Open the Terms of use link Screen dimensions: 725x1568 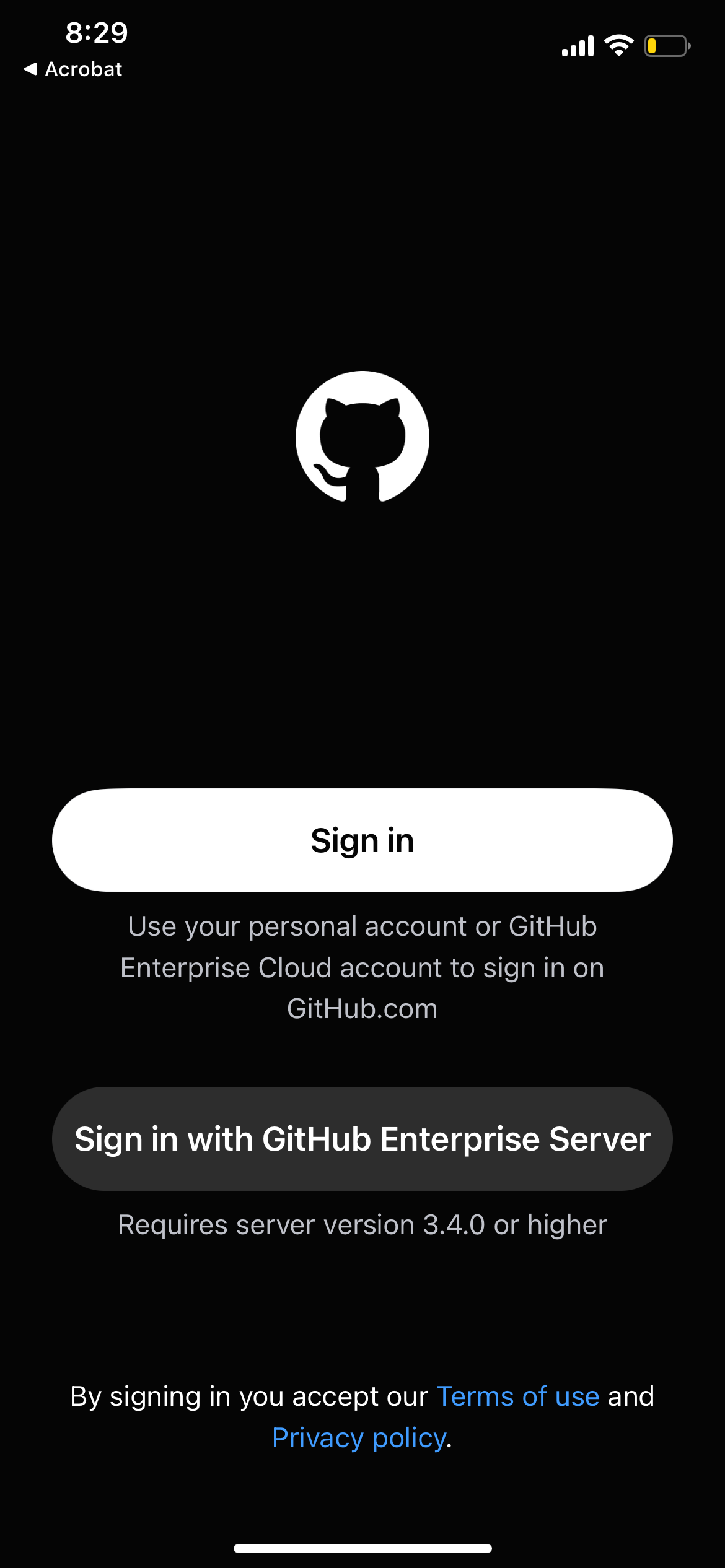(517, 1397)
